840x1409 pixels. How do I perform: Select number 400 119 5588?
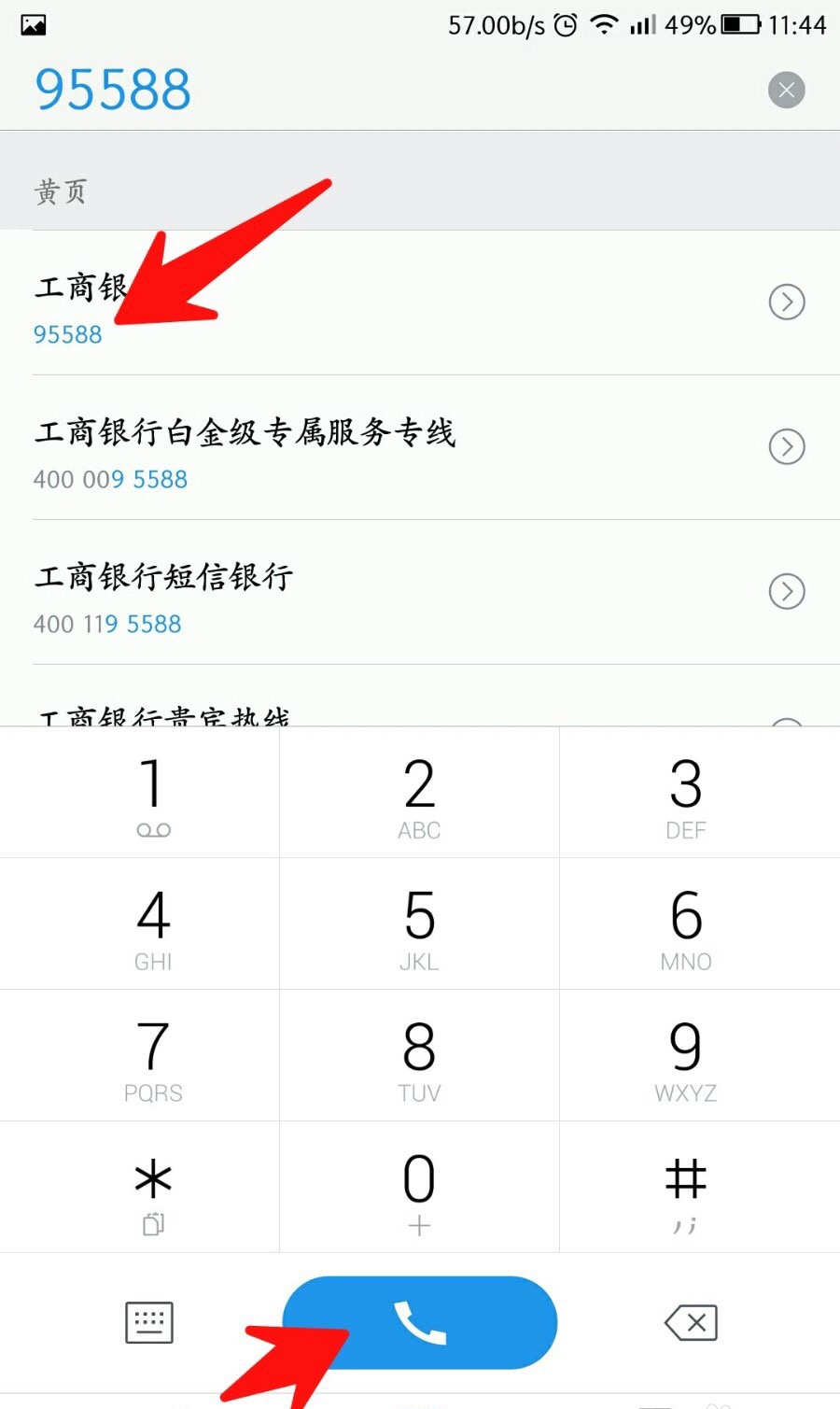106,623
